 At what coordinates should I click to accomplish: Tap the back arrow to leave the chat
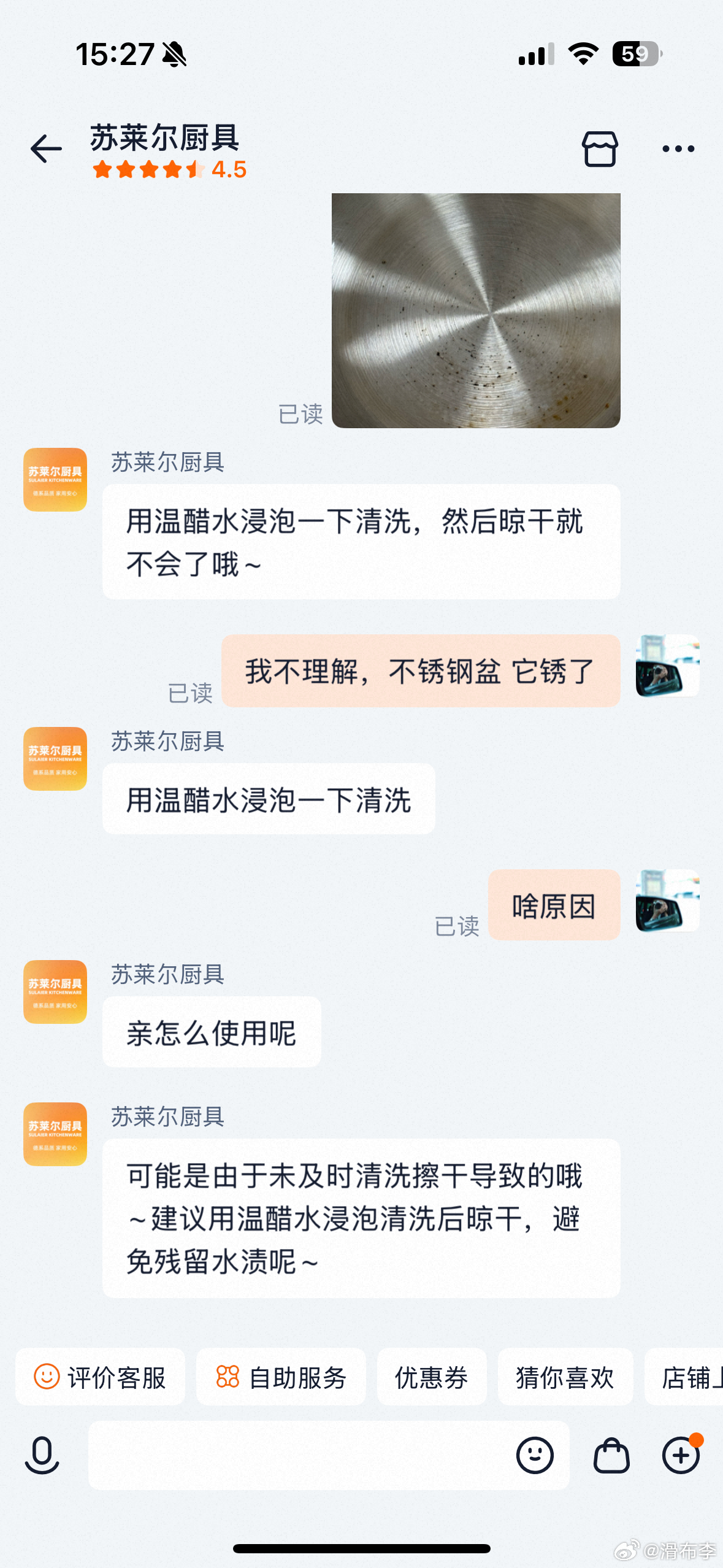tap(45, 147)
